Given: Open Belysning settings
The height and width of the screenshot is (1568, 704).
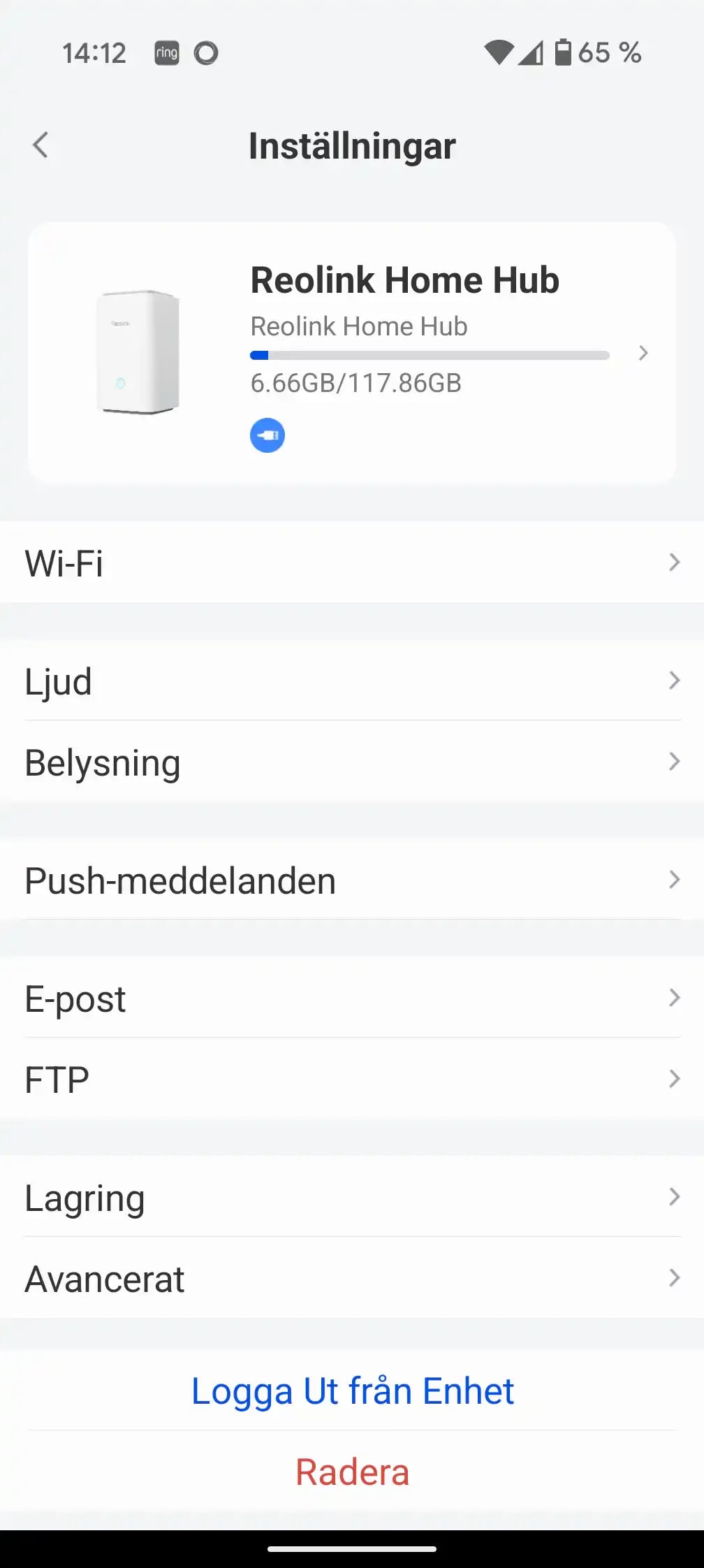Looking at the screenshot, I should click(x=352, y=762).
